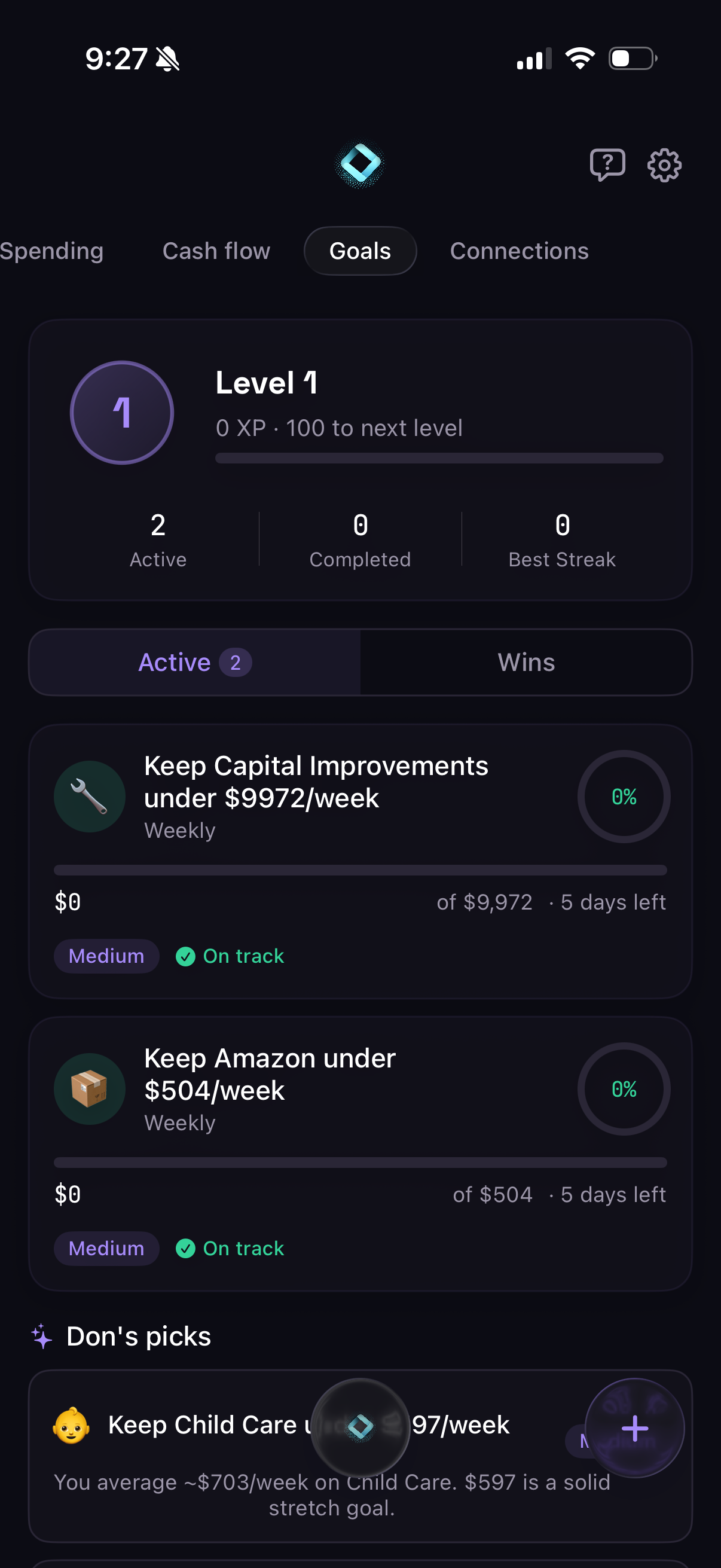Viewport: 721px width, 1568px height.
Task: Tap the floating assistant button at the bottom
Action: [360, 1427]
